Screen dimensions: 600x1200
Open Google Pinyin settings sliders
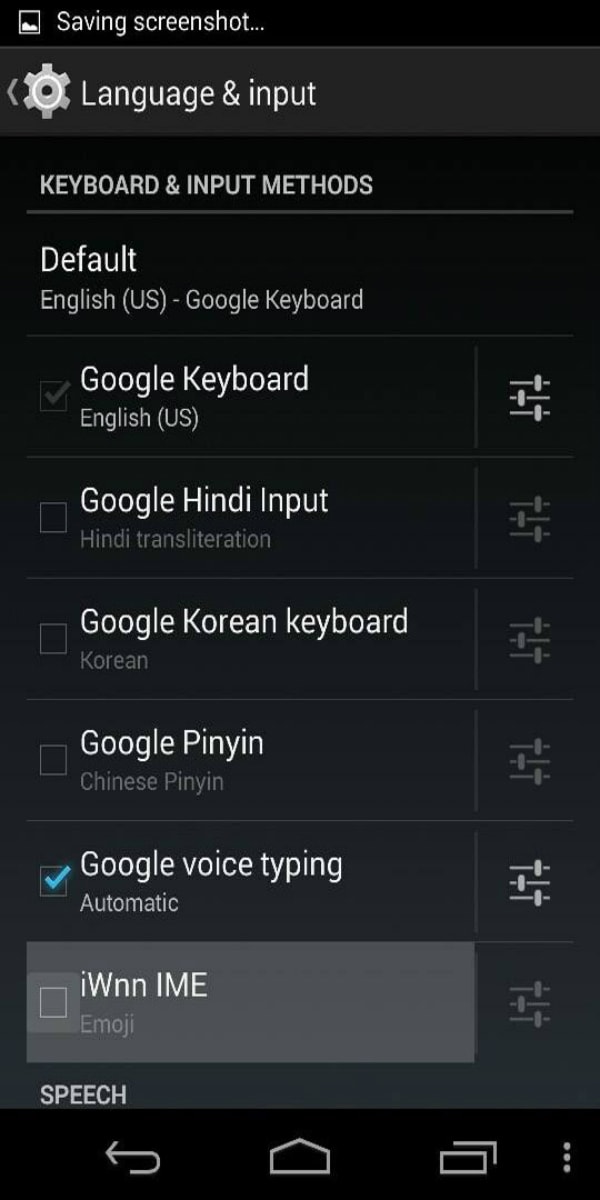529,761
